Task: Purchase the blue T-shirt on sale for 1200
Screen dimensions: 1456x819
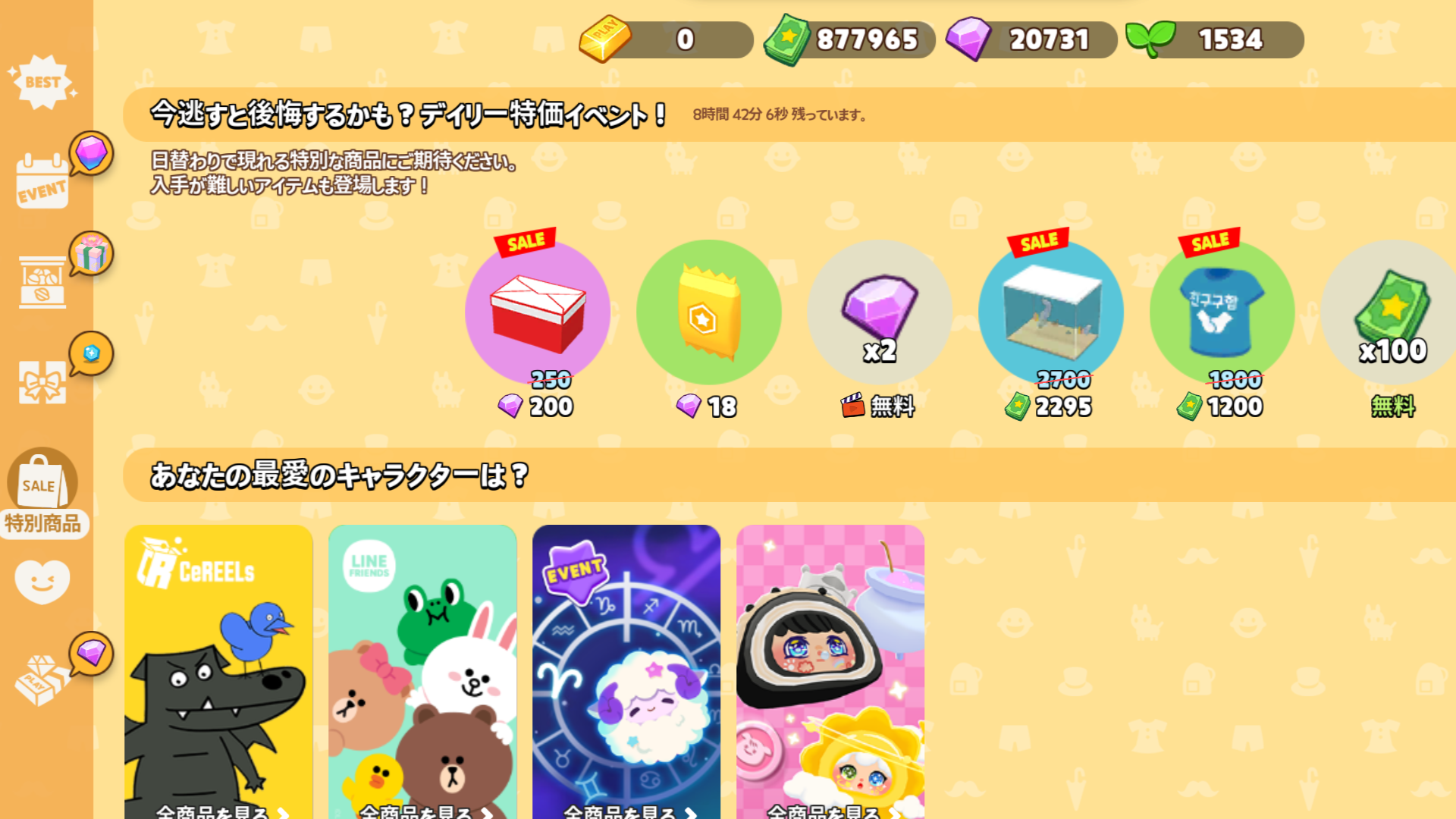Action: [1221, 312]
